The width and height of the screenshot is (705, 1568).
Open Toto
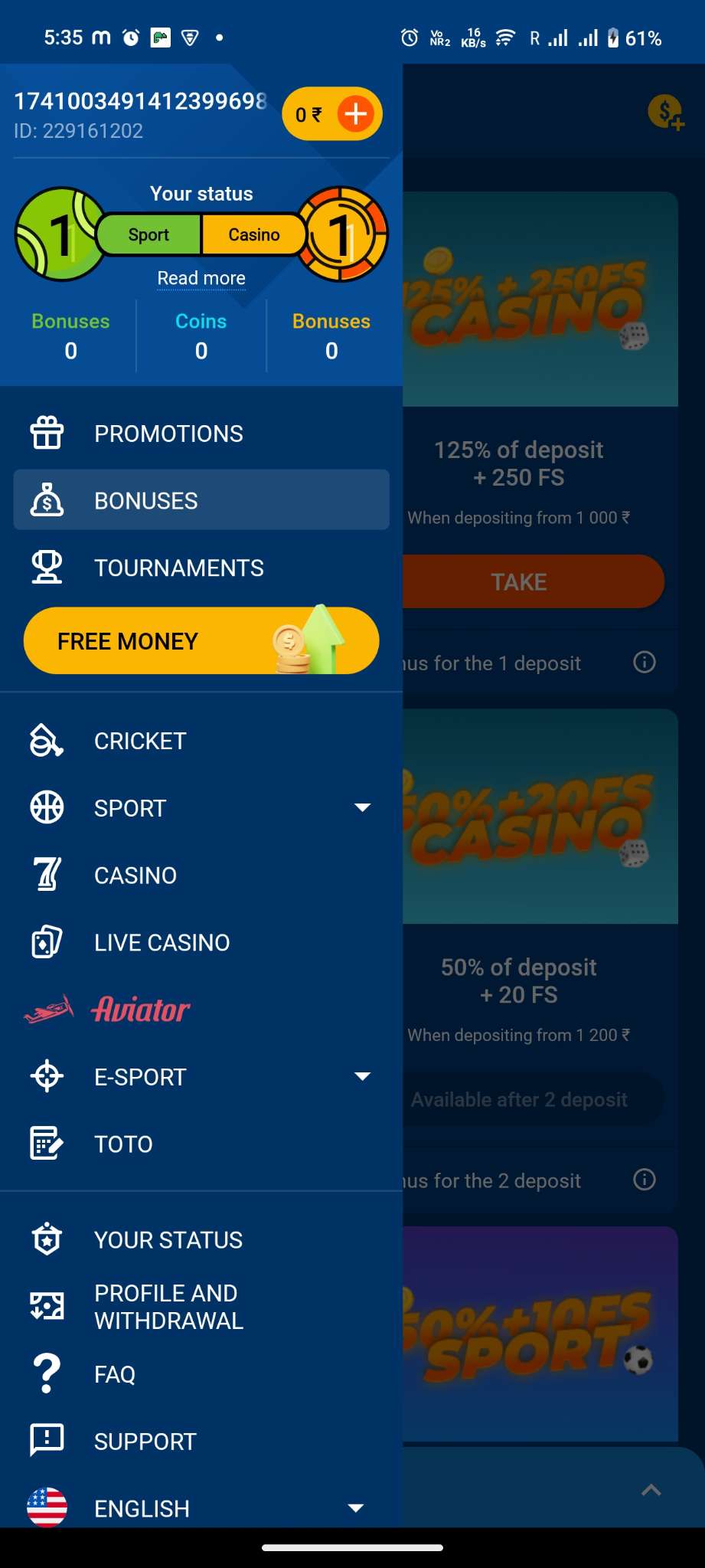pyautogui.click(x=201, y=1144)
